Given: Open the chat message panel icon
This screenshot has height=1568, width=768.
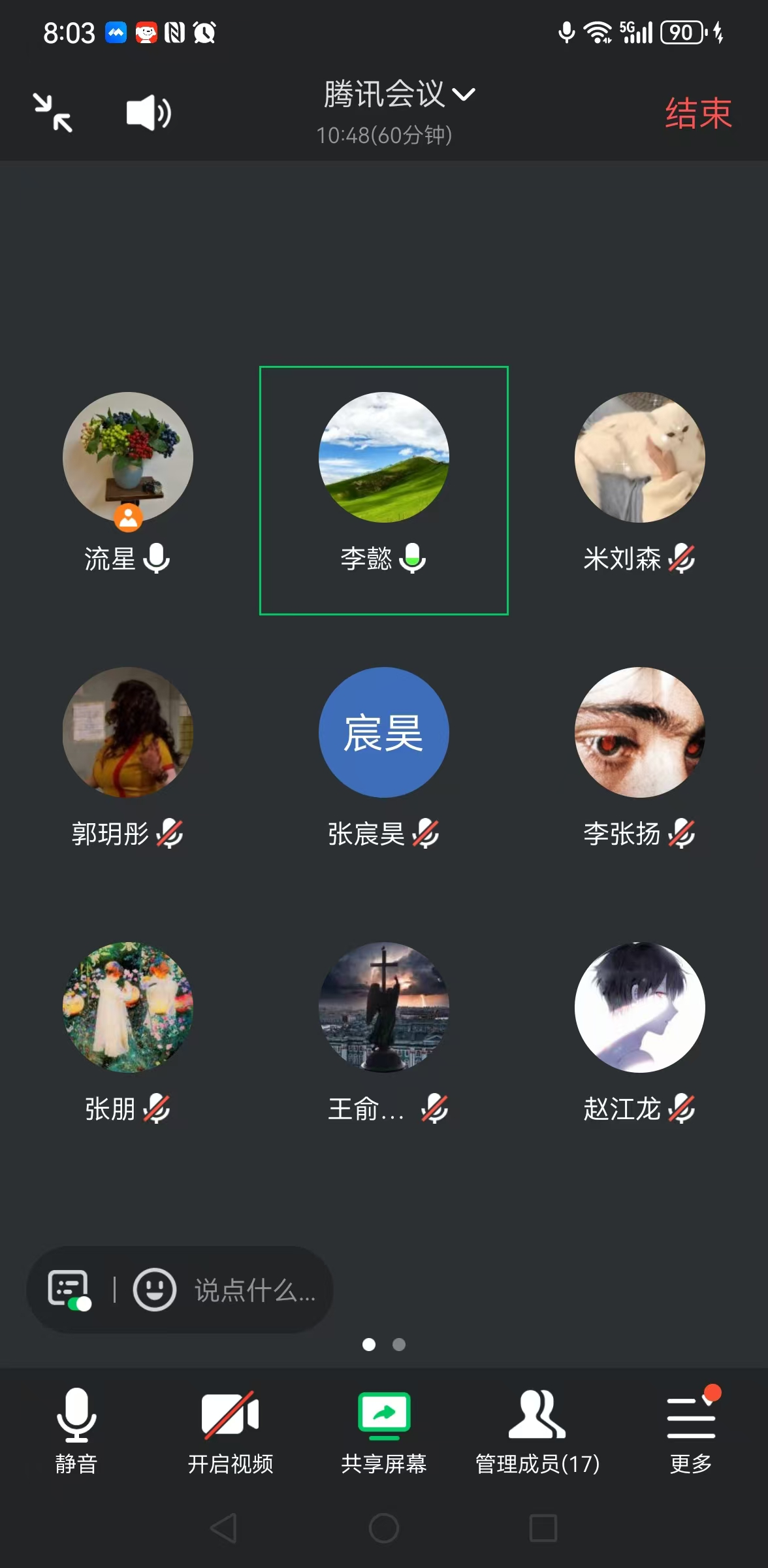Looking at the screenshot, I should click(x=69, y=1290).
